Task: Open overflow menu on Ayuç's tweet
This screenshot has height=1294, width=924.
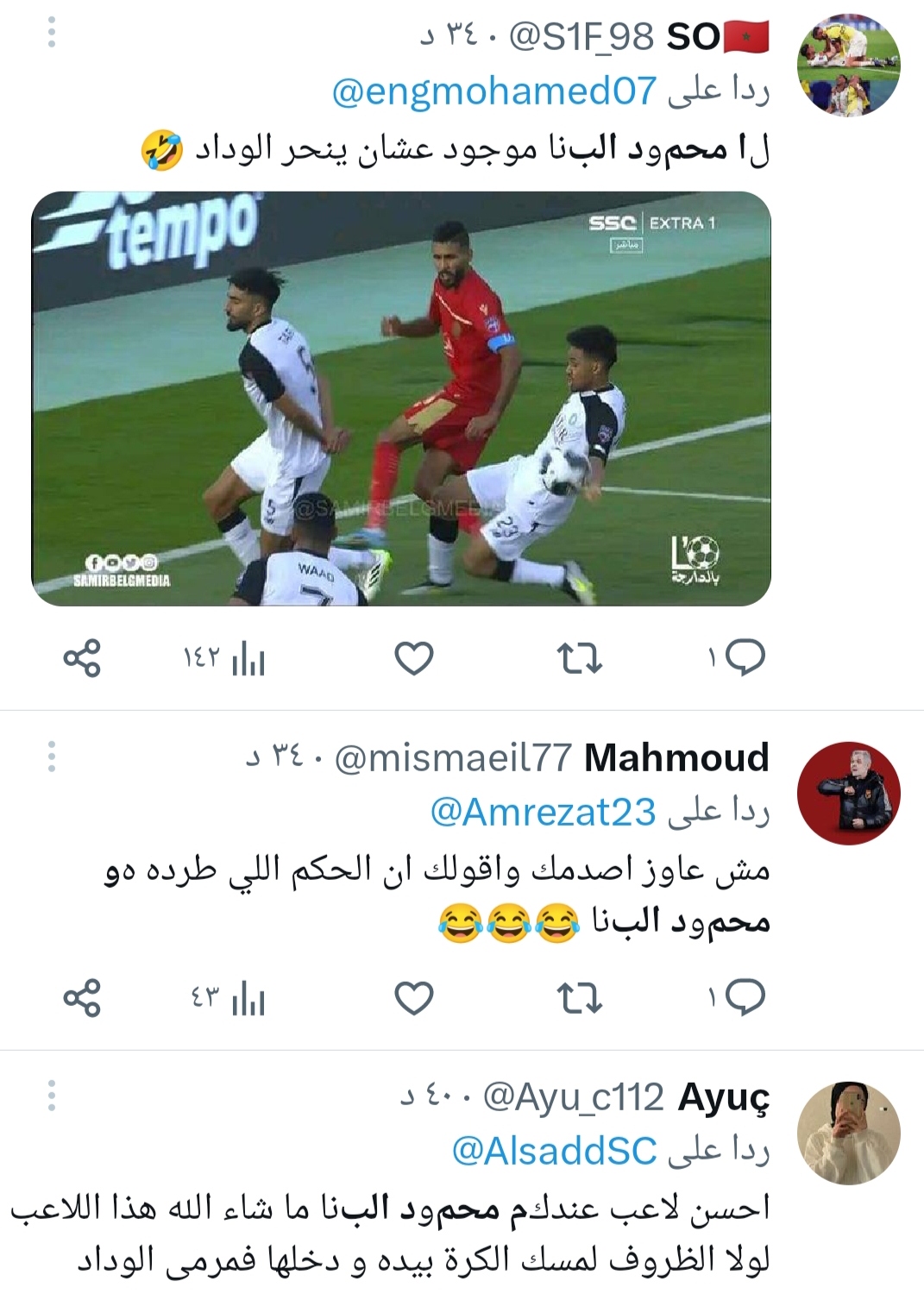Action: pos(52,1096)
